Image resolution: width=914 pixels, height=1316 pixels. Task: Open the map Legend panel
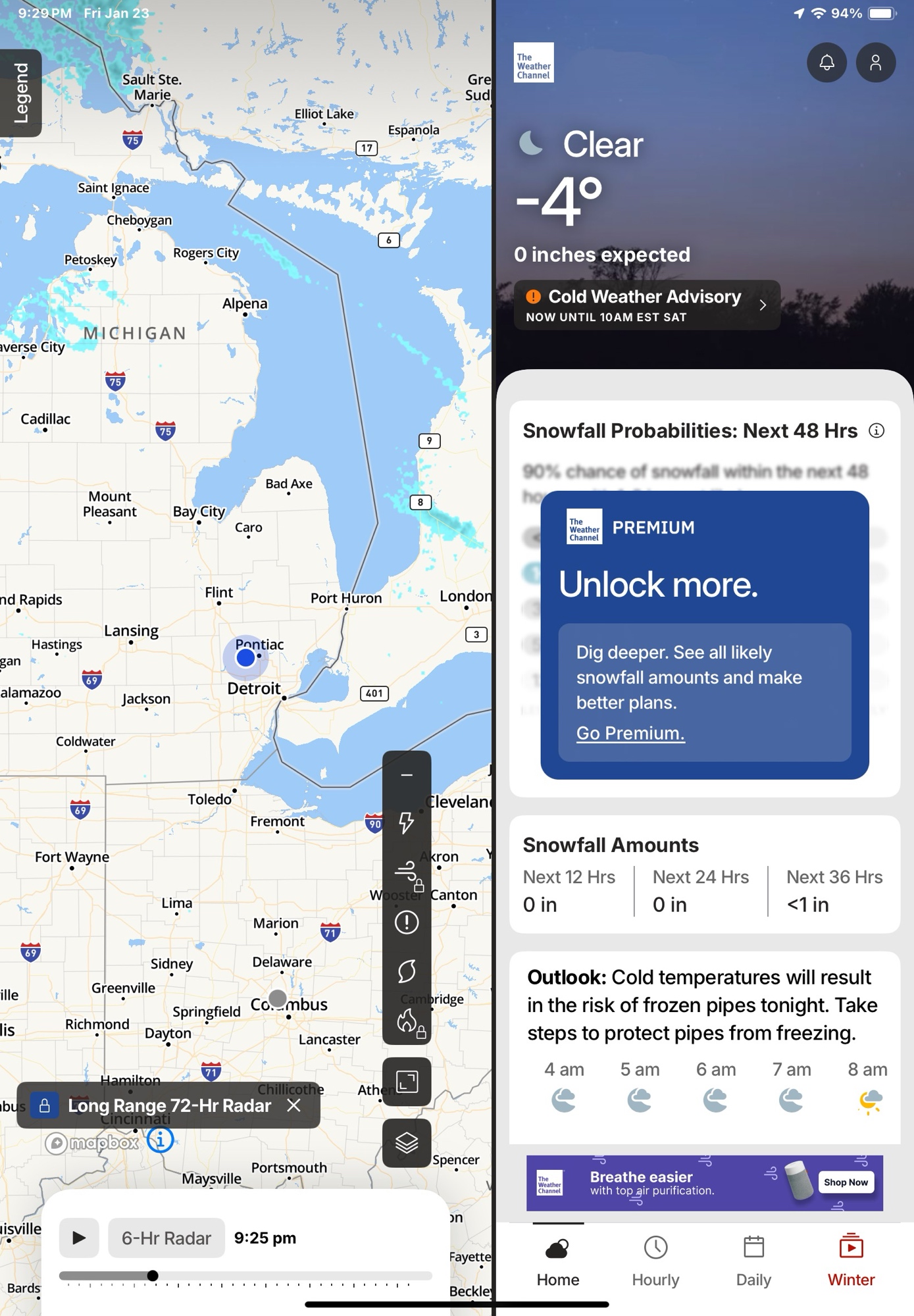click(20, 93)
